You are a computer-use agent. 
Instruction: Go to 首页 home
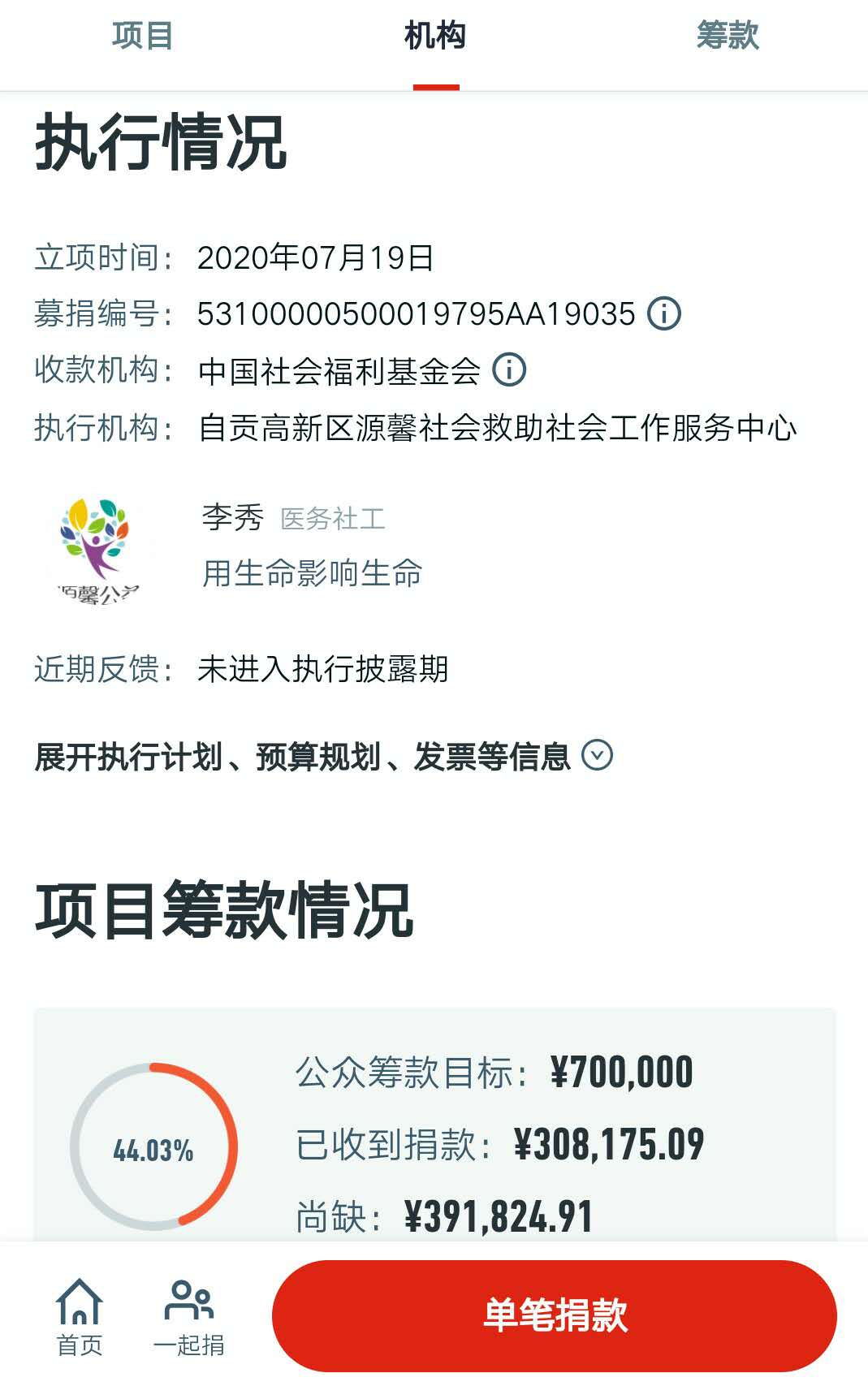pos(80,1316)
